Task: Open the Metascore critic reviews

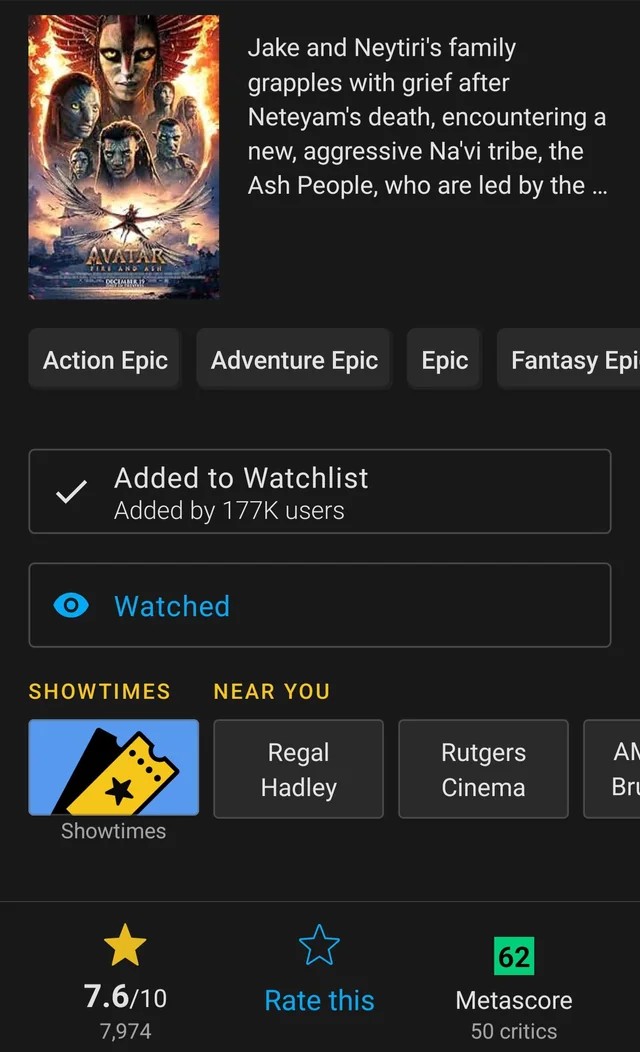Action: 513,984
